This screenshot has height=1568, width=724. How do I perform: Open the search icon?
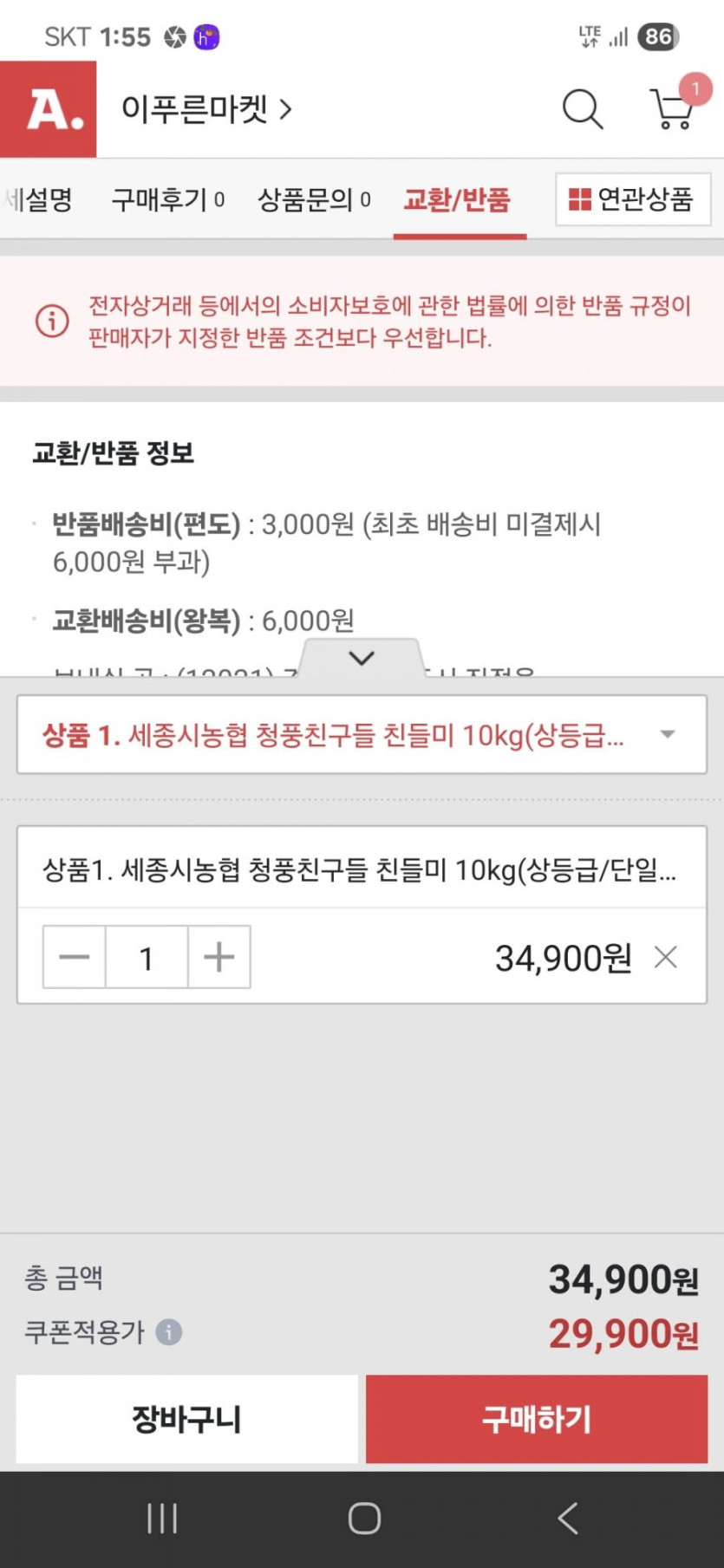click(582, 110)
